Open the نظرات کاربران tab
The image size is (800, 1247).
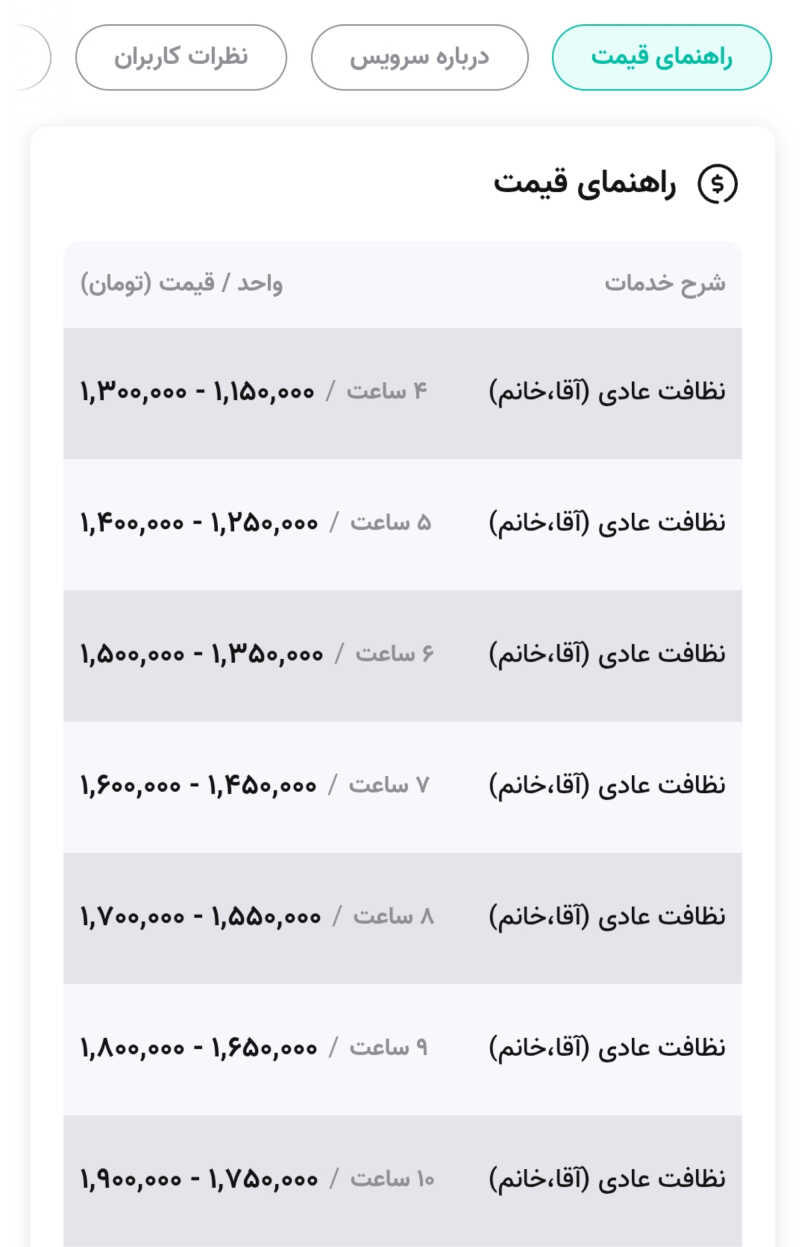181,57
